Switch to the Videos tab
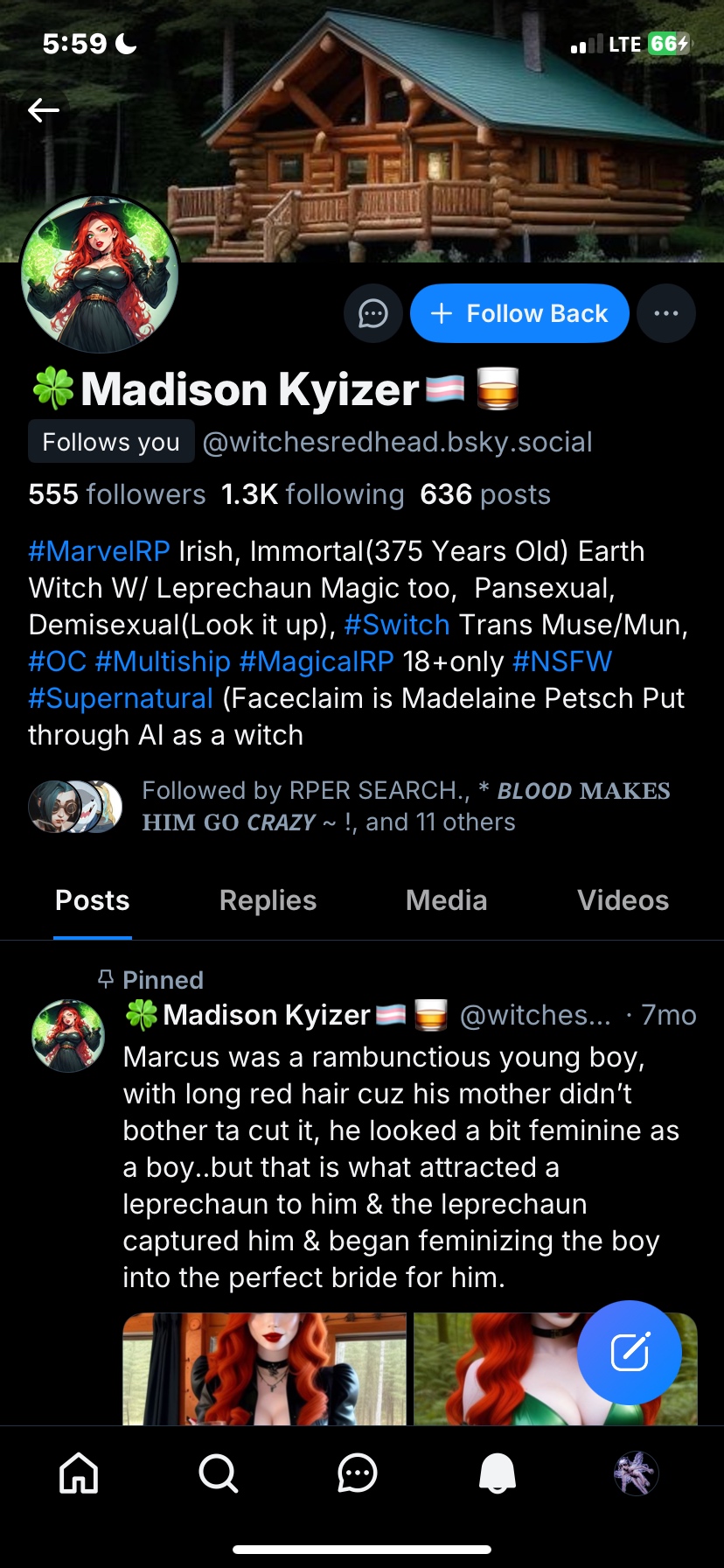 pos(623,900)
